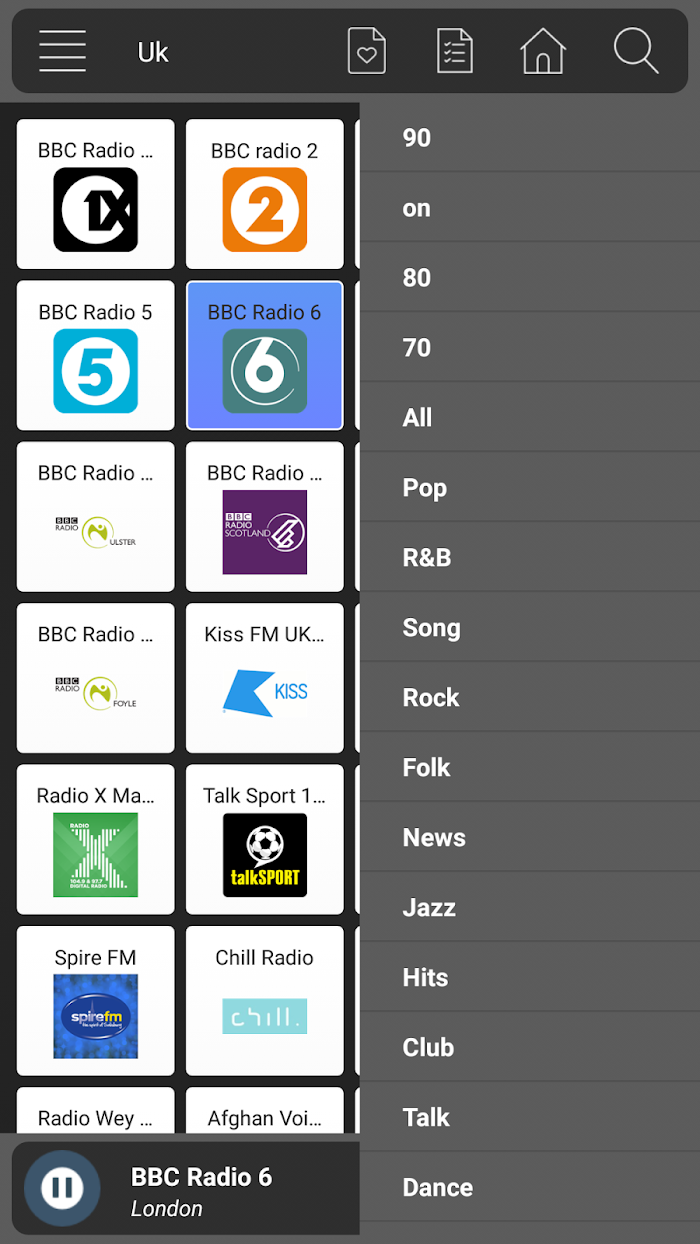
Task: Pause BBC Radio 6 playback
Action: click(62, 1188)
